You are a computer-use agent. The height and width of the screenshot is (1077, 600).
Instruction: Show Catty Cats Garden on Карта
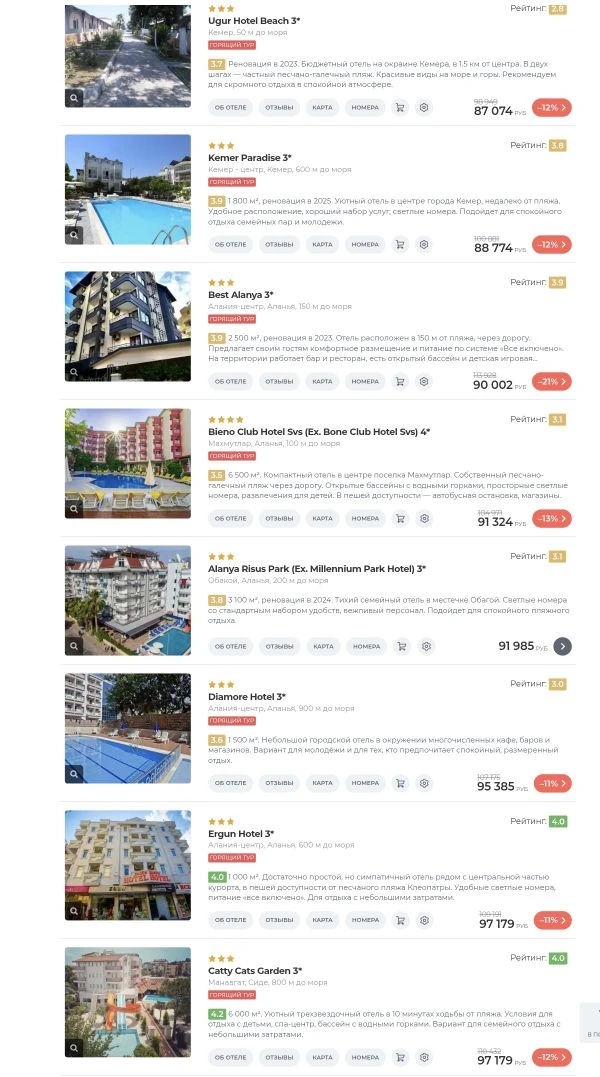[322, 1057]
